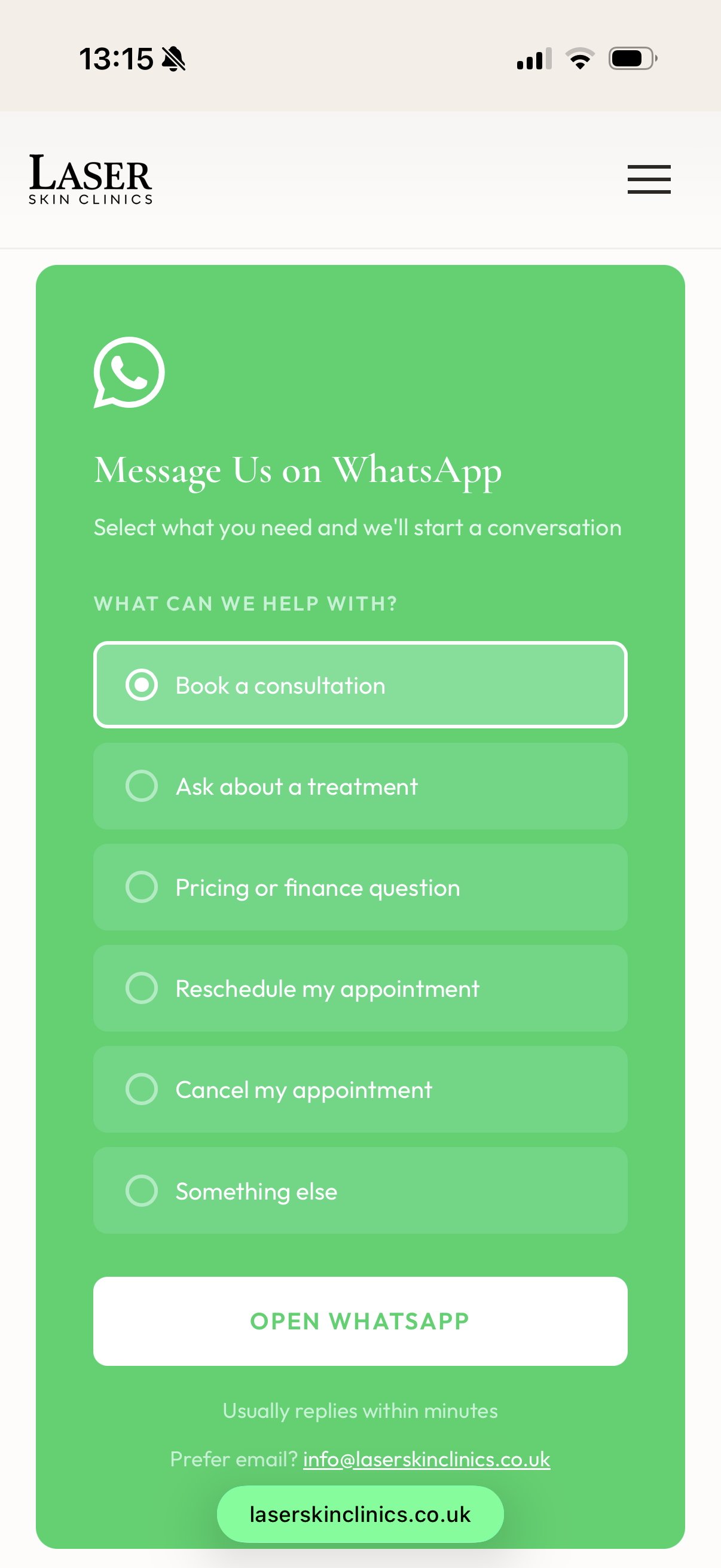Select Book a consultation
Viewport: 721px width, 1568px height.
tap(359, 684)
